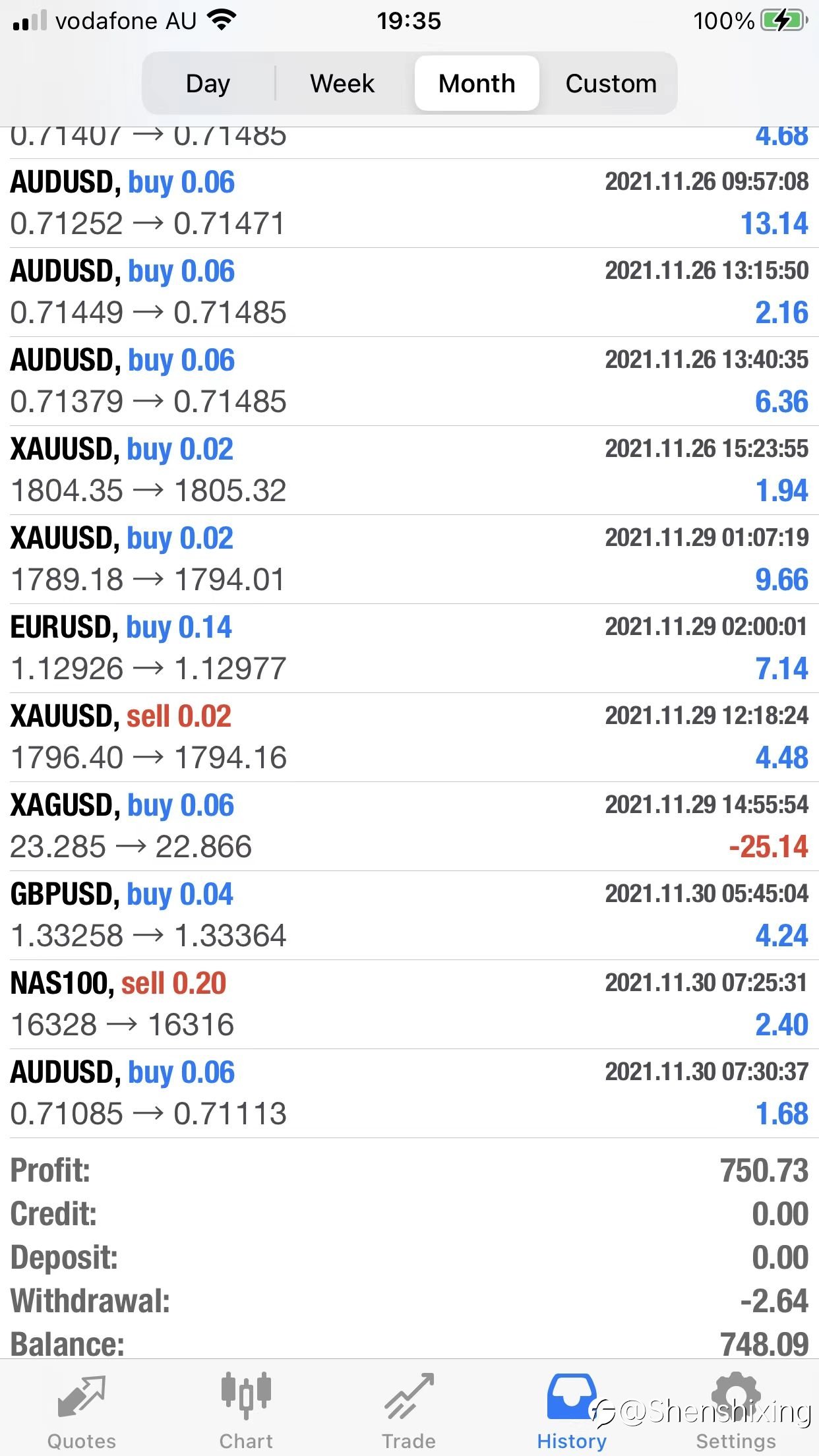Image resolution: width=819 pixels, height=1456 pixels.
Task: Tap XAUUSD buy trade with 1.94 profit
Action: 409,470
